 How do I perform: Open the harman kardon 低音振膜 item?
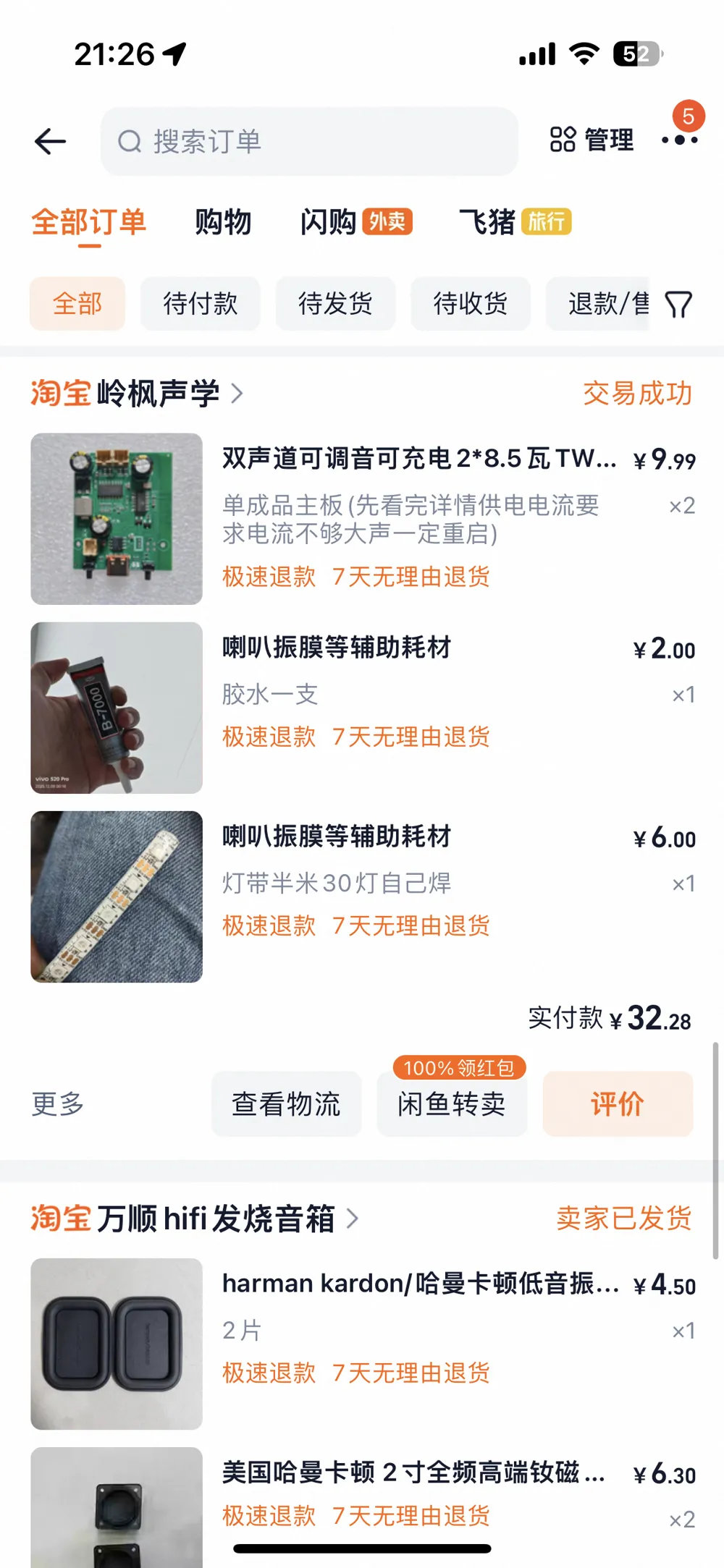coord(363,1344)
